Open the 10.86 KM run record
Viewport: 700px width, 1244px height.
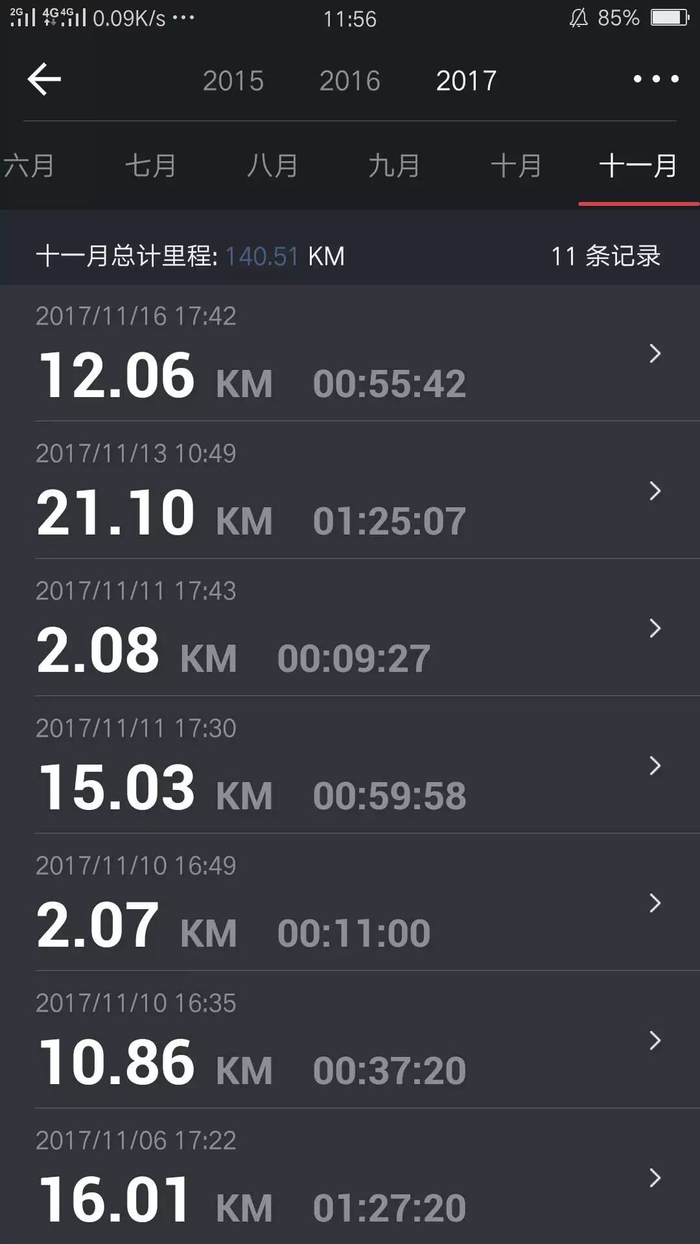click(350, 1040)
